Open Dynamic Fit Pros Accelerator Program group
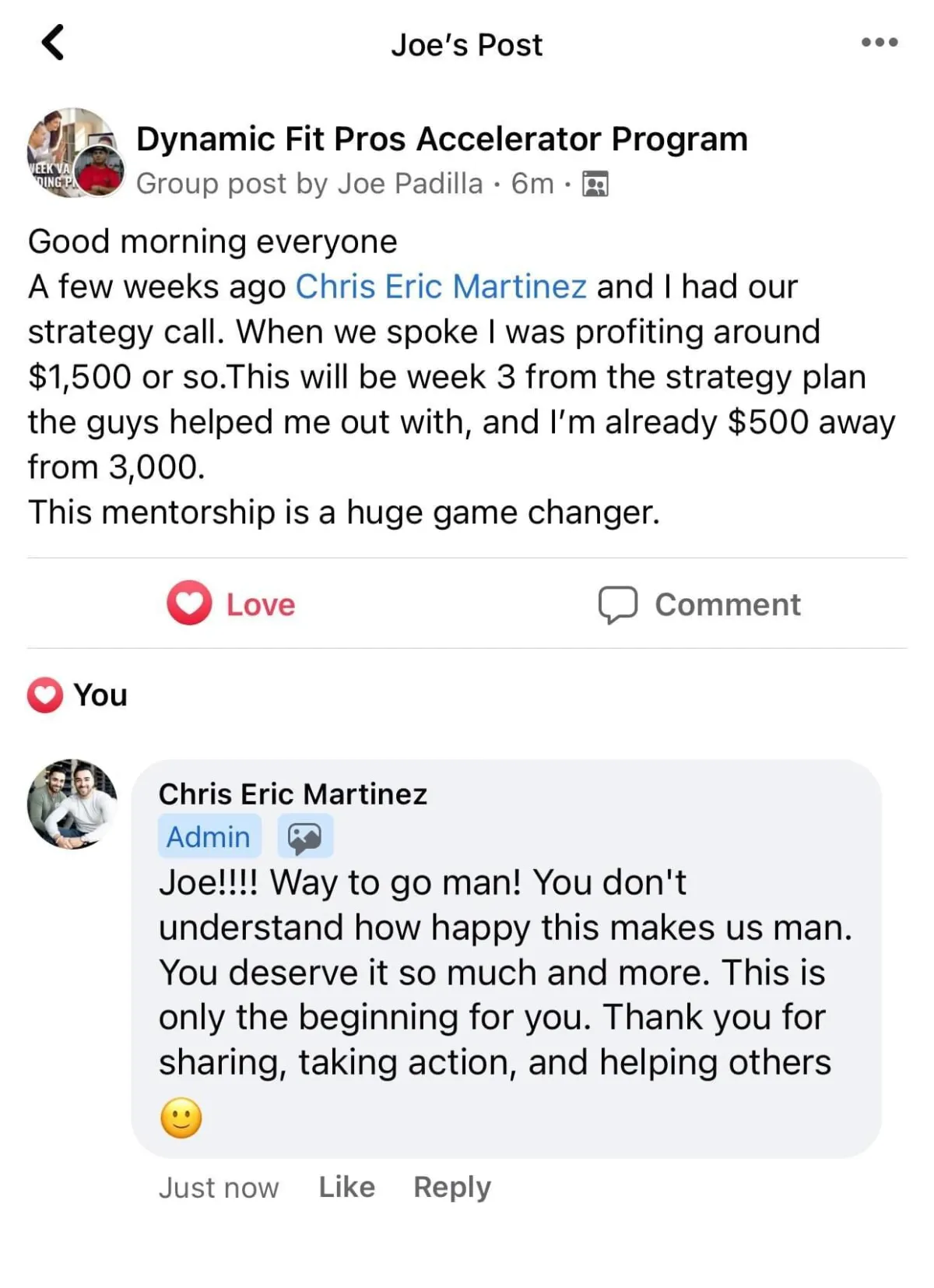 tap(441, 139)
